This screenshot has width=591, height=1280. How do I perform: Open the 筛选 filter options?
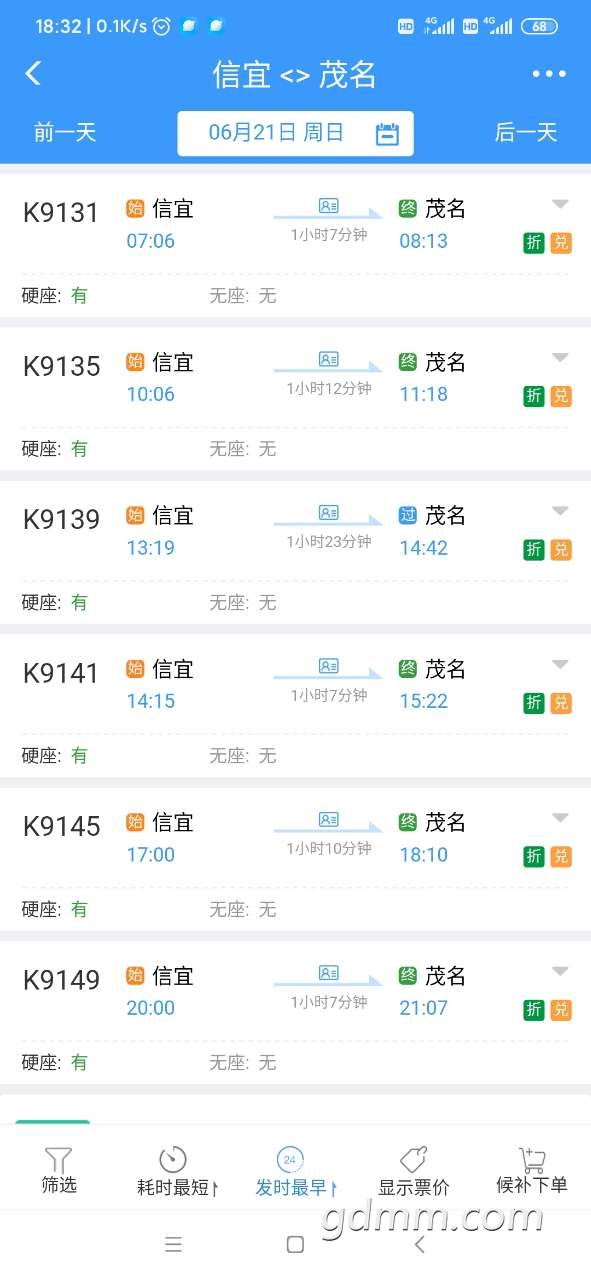pyautogui.click(x=59, y=1171)
